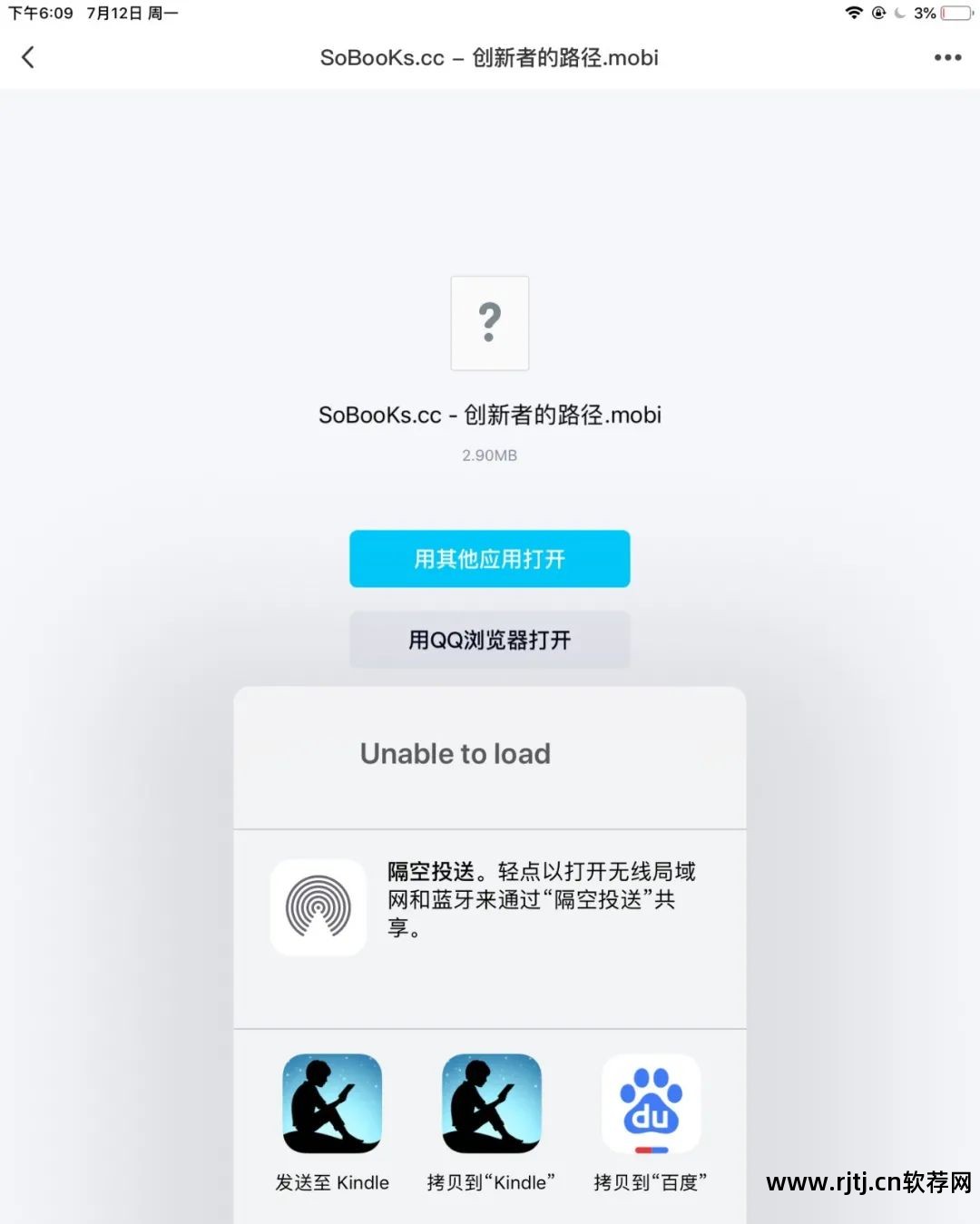Choose 拷贝到“Kindle” in share sheet
The width and height of the screenshot is (980, 1224).
coord(491,1103)
